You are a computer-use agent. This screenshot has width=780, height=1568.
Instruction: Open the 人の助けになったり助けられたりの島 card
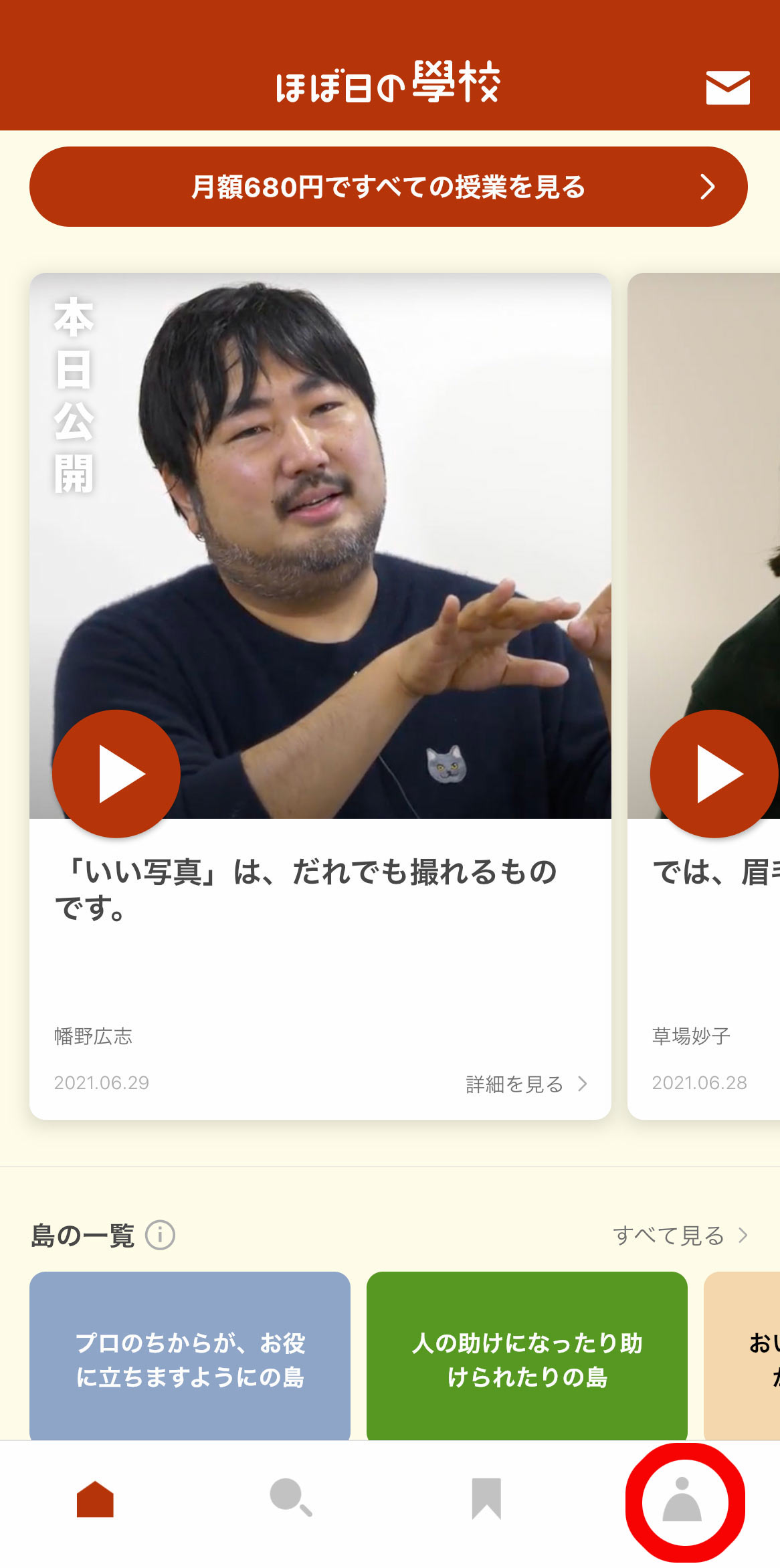click(x=526, y=1357)
